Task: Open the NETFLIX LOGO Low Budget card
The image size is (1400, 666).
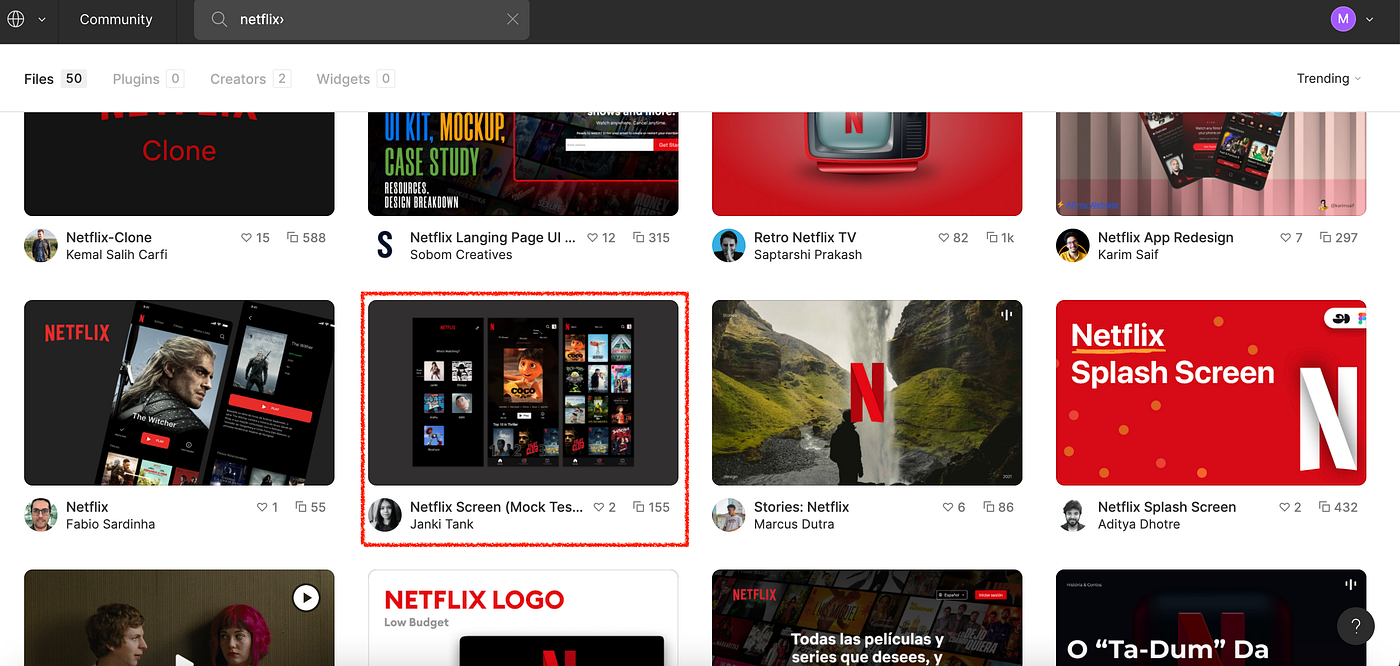Action: pos(523,617)
